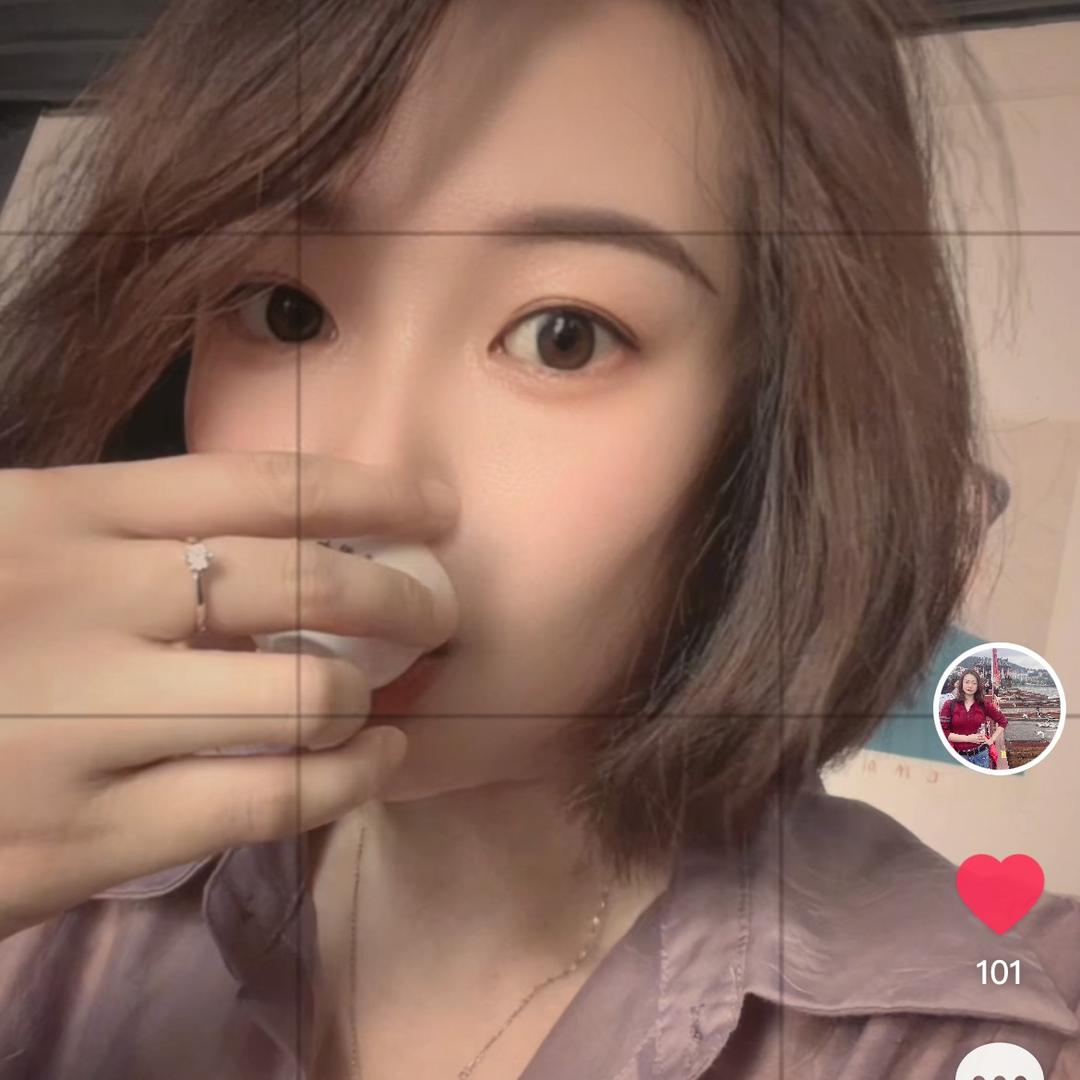Tap the red heart like button

pyautogui.click(x=1000, y=892)
